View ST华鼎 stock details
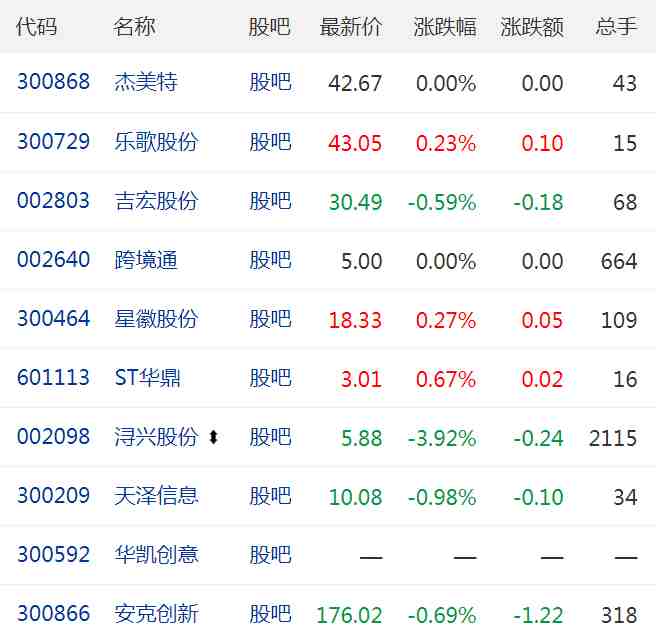This screenshot has height=641, width=656. click(148, 378)
